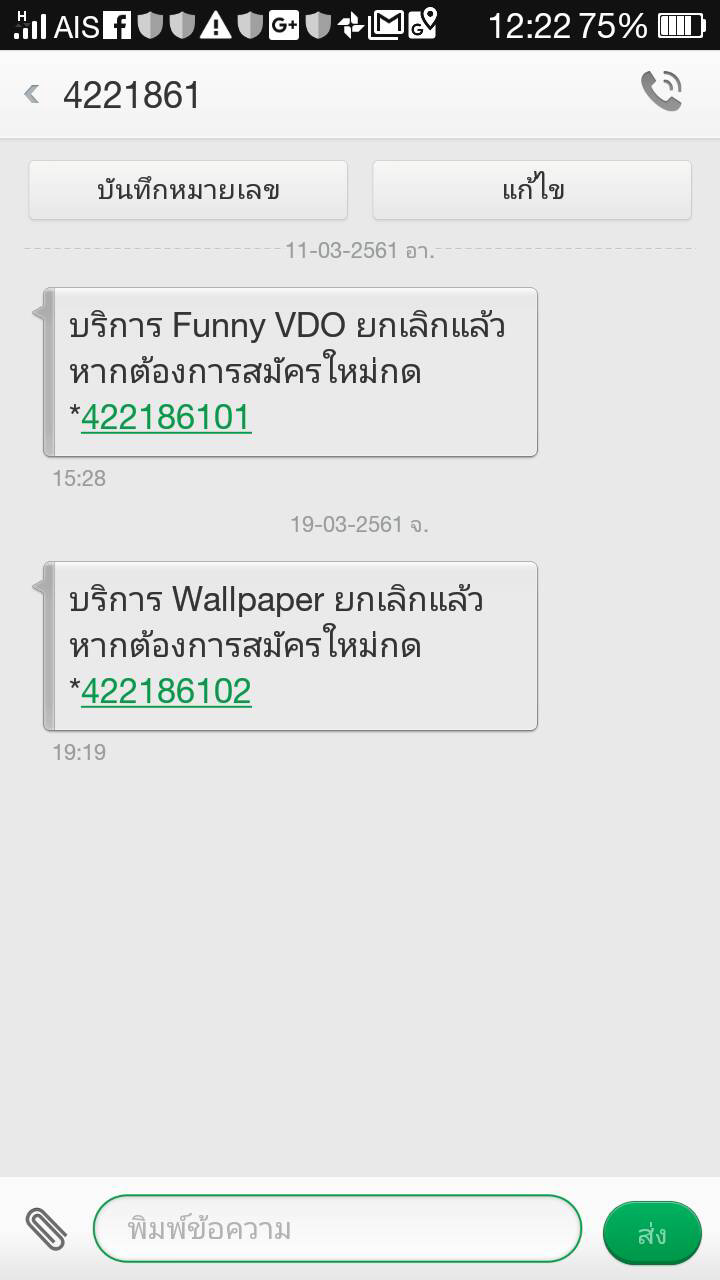Open the paperclip attachment icon

pyautogui.click(x=46, y=1229)
